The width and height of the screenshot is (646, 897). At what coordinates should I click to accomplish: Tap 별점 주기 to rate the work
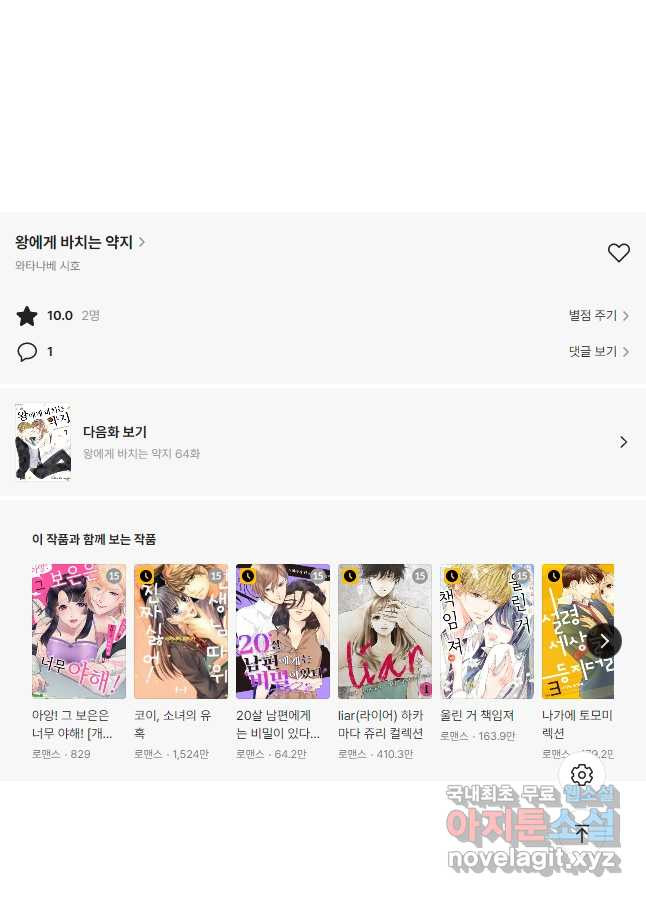click(x=598, y=316)
